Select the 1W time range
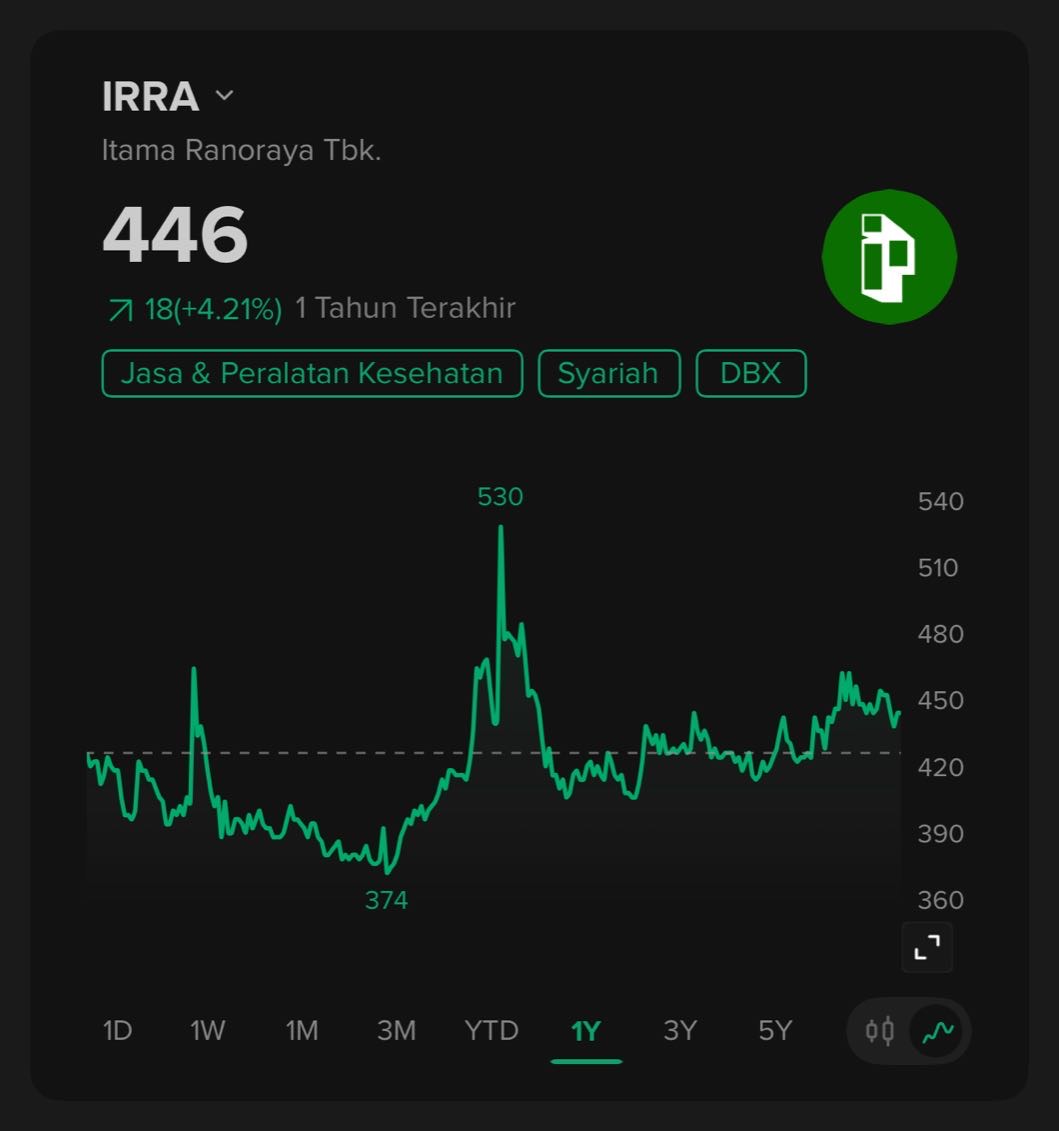 [x=208, y=1030]
